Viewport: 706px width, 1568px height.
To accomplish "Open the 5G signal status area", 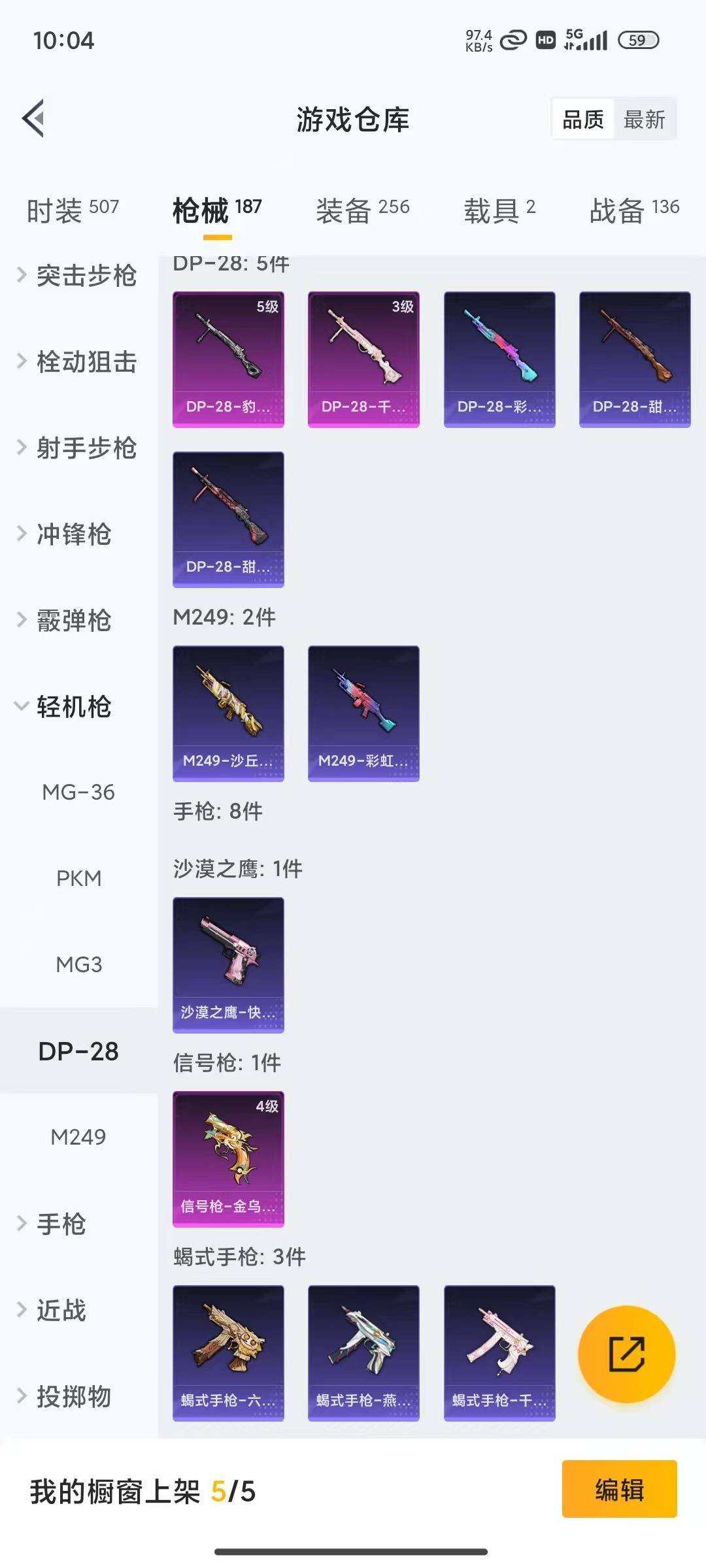I will (x=575, y=41).
